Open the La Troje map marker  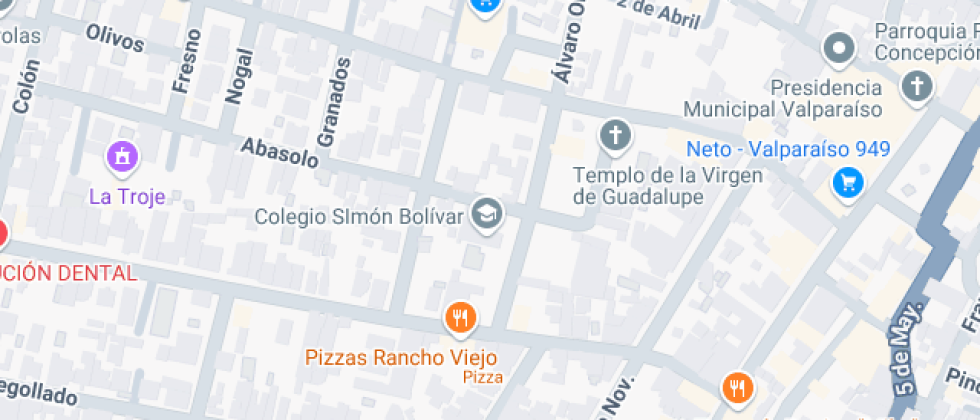coord(123,156)
